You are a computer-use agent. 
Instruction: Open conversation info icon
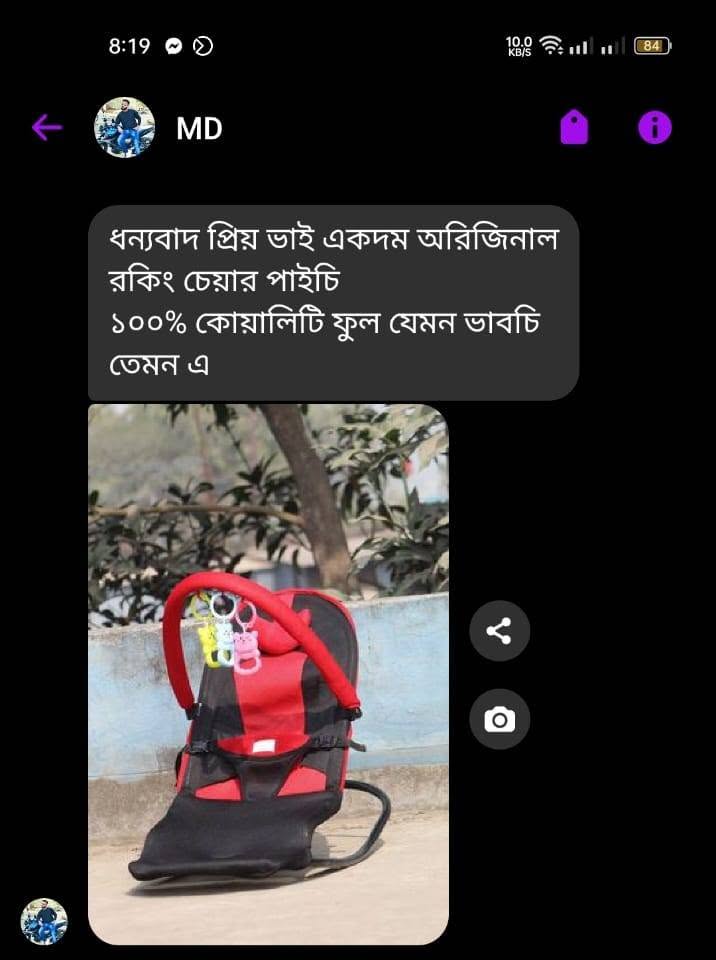coord(655,127)
